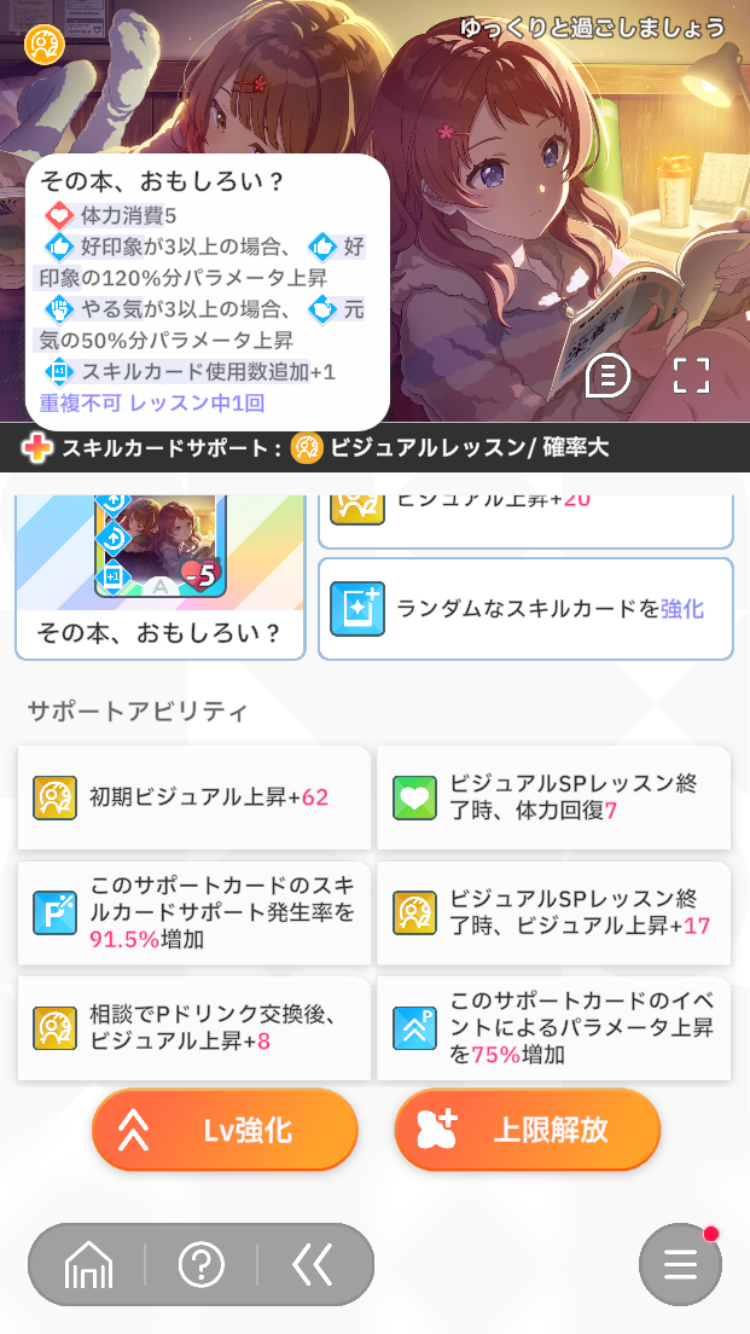This screenshot has width=750, height=1334.
Task: Select the ランダムなスキルカードを強化 event card
Action: (526, 609)
